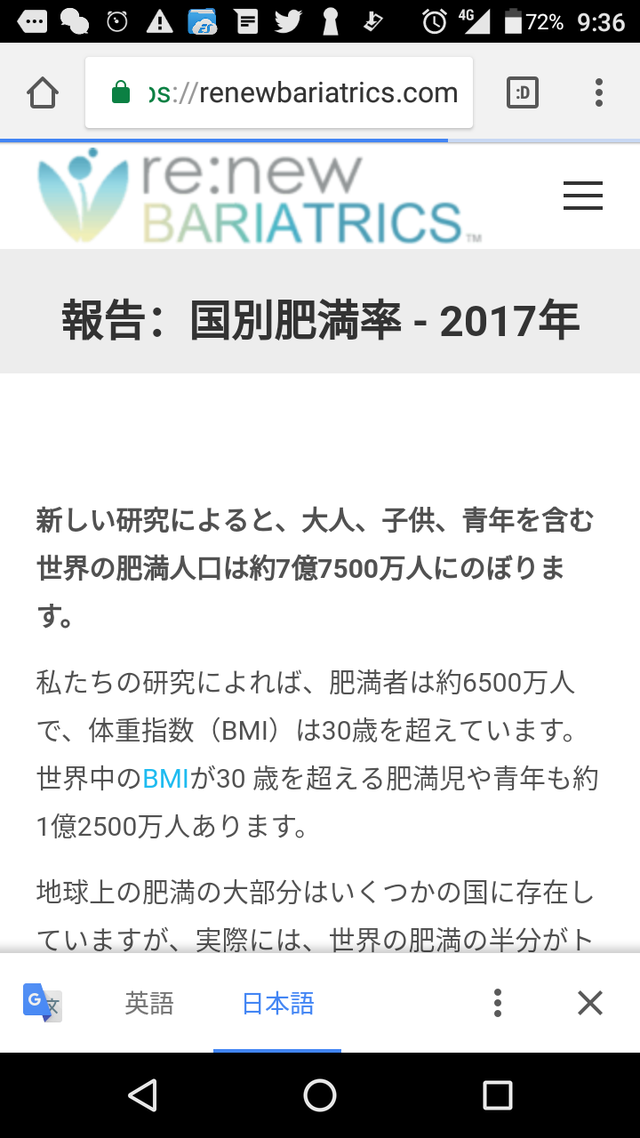Open the Chrome overflow menu
This screenshot has width=640, height=1138.
[598, 93]
